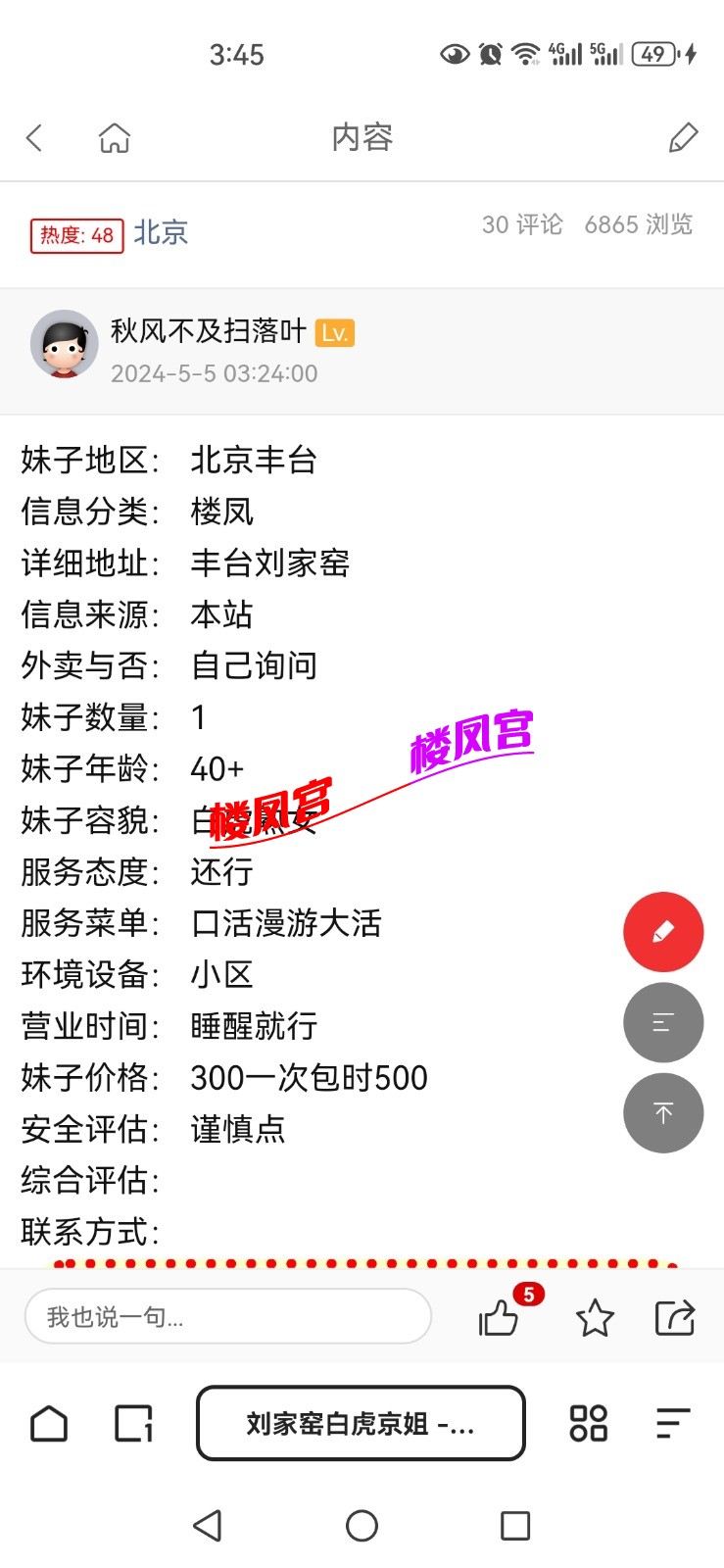Viewport: 724px width, 1568px height.
Task: Tap username 秋风不及扫落叶
Action: [x=208, y=333]
